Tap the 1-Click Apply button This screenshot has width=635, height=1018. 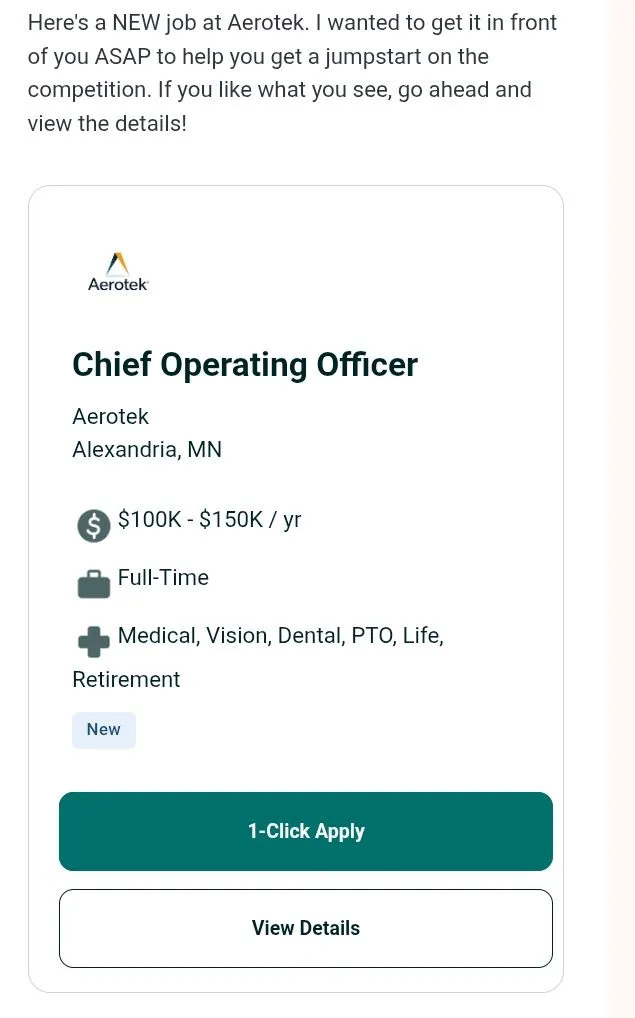tap(305, 831)
